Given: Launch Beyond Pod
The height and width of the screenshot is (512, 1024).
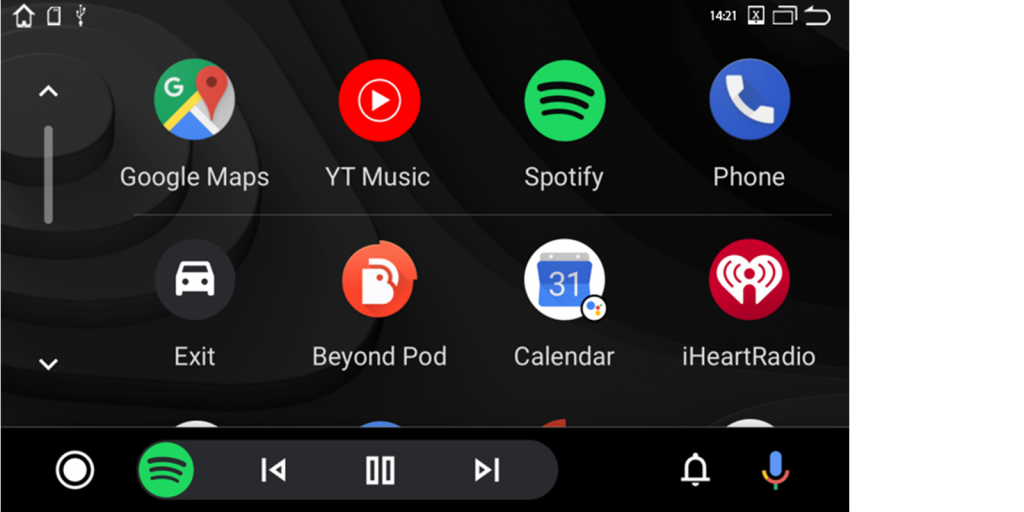Looking at the screenshot, I should pyautogui.click(x=379, y=280).
